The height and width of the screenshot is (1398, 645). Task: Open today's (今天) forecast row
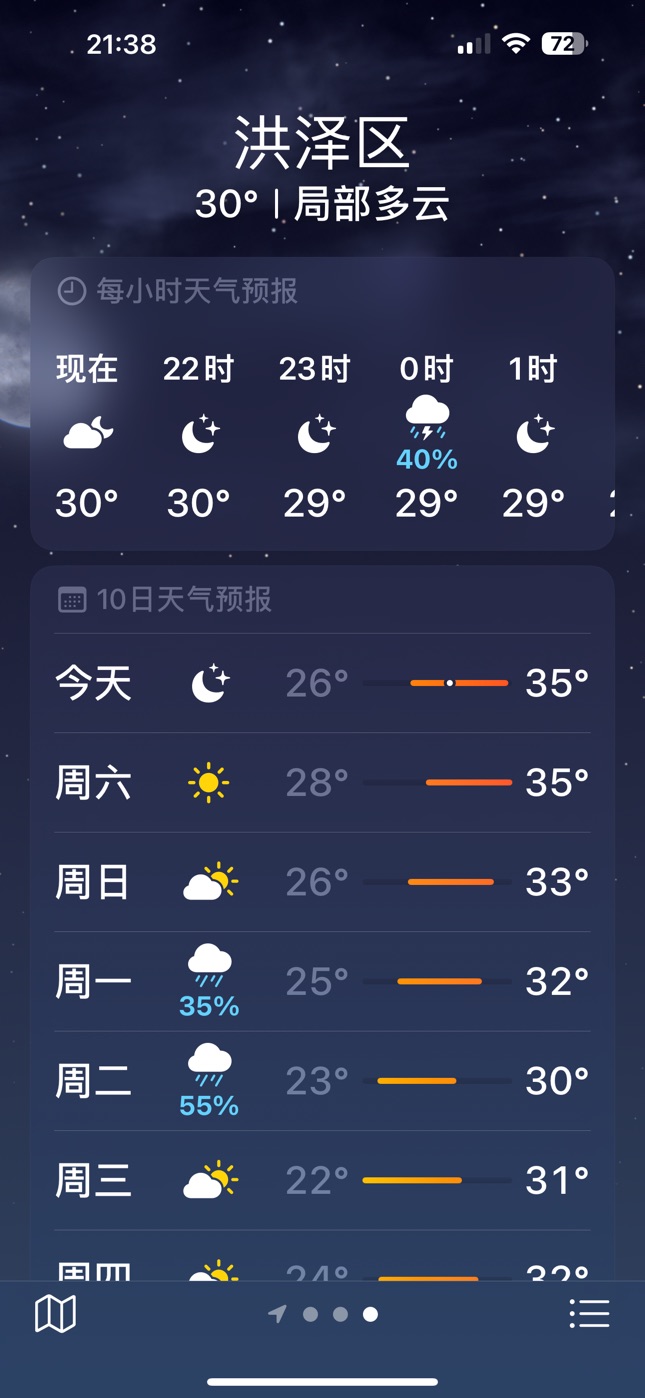click(x=322, y=683)
